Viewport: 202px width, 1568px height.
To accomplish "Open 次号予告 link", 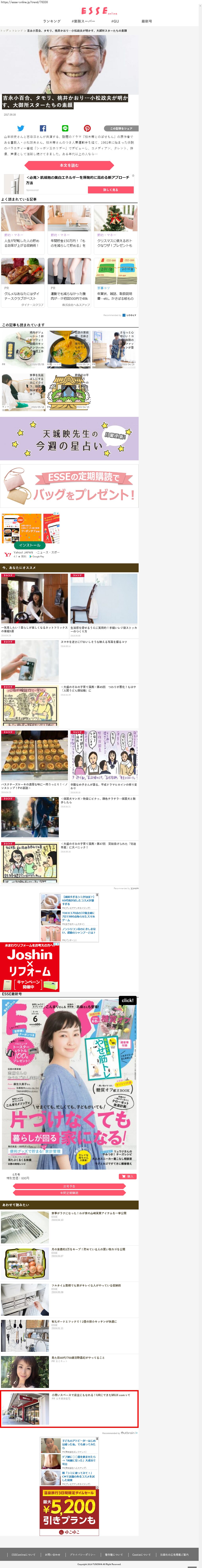I will pyautogui.click(x=69, y=1186).
